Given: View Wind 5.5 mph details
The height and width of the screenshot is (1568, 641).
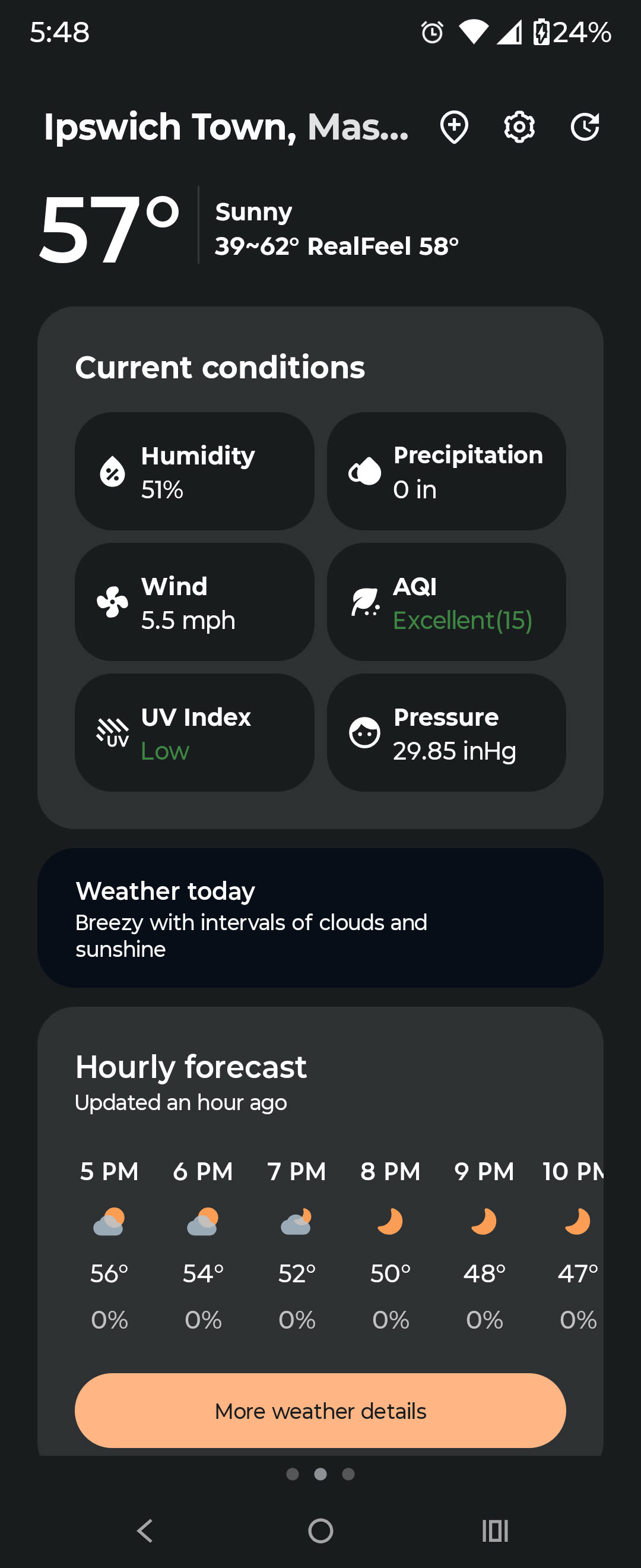Looking at the screenshot, I should pyautogui.click(x=194, y=602).
